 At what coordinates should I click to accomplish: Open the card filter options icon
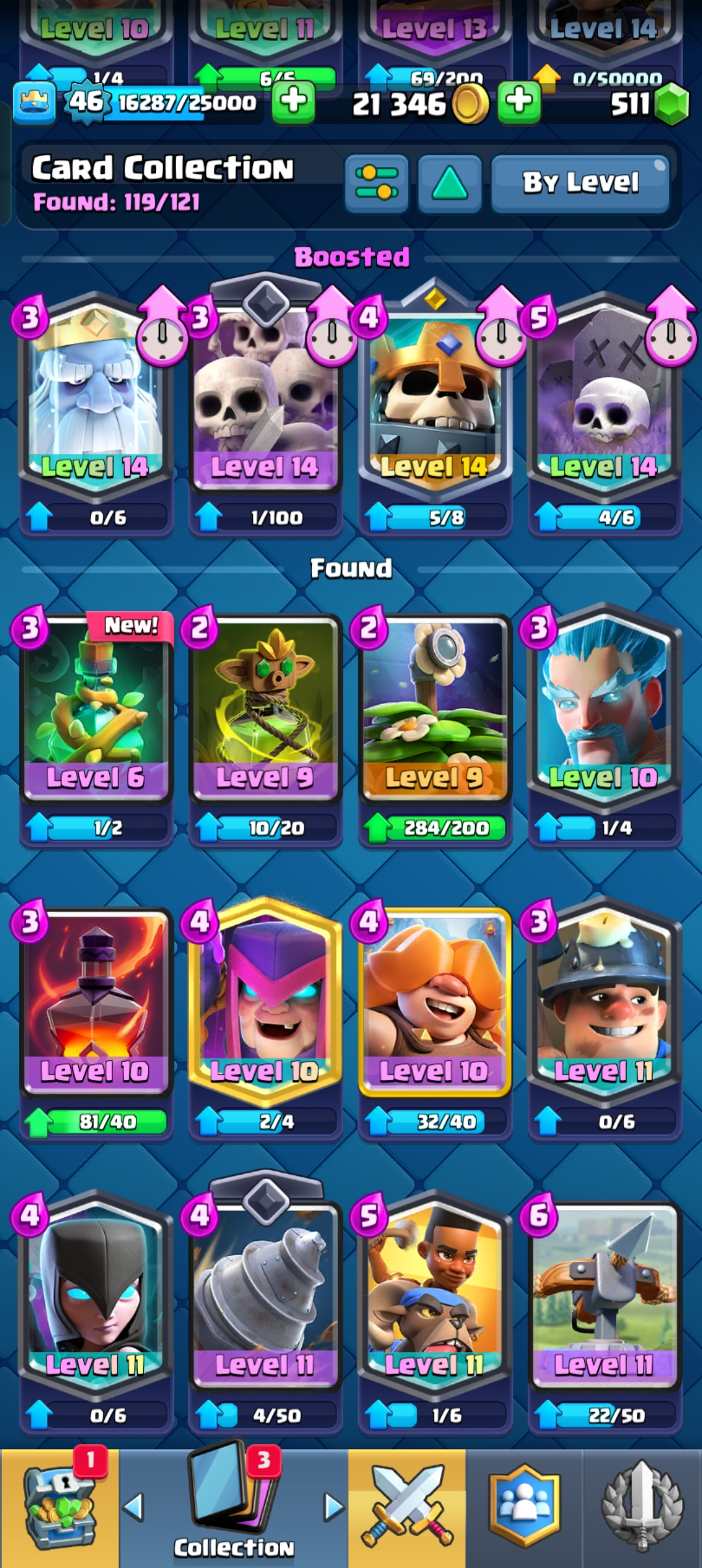[x=376, y=183]
